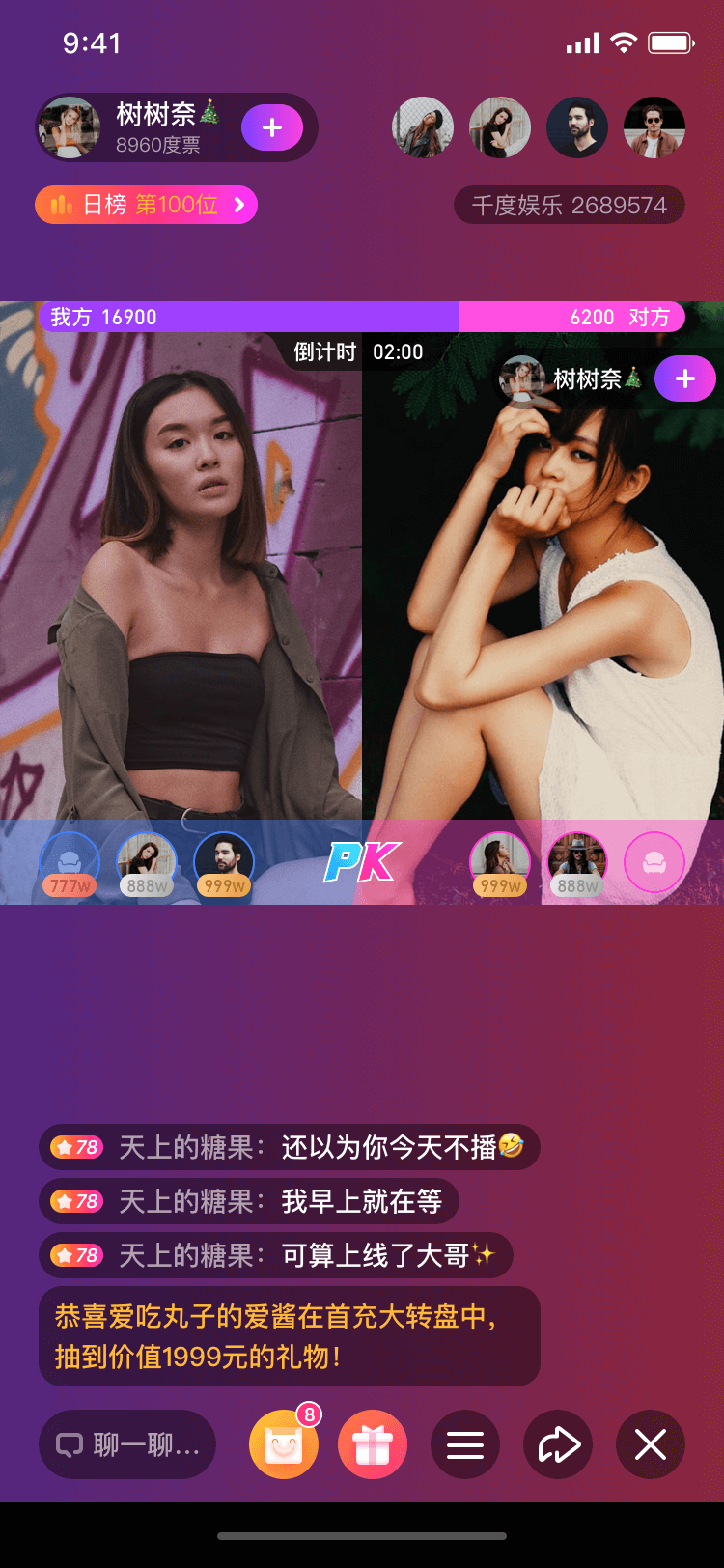View our side's top contributor with 999w
The height and width of the screenshot is (1568, 724).
(224, 861)
